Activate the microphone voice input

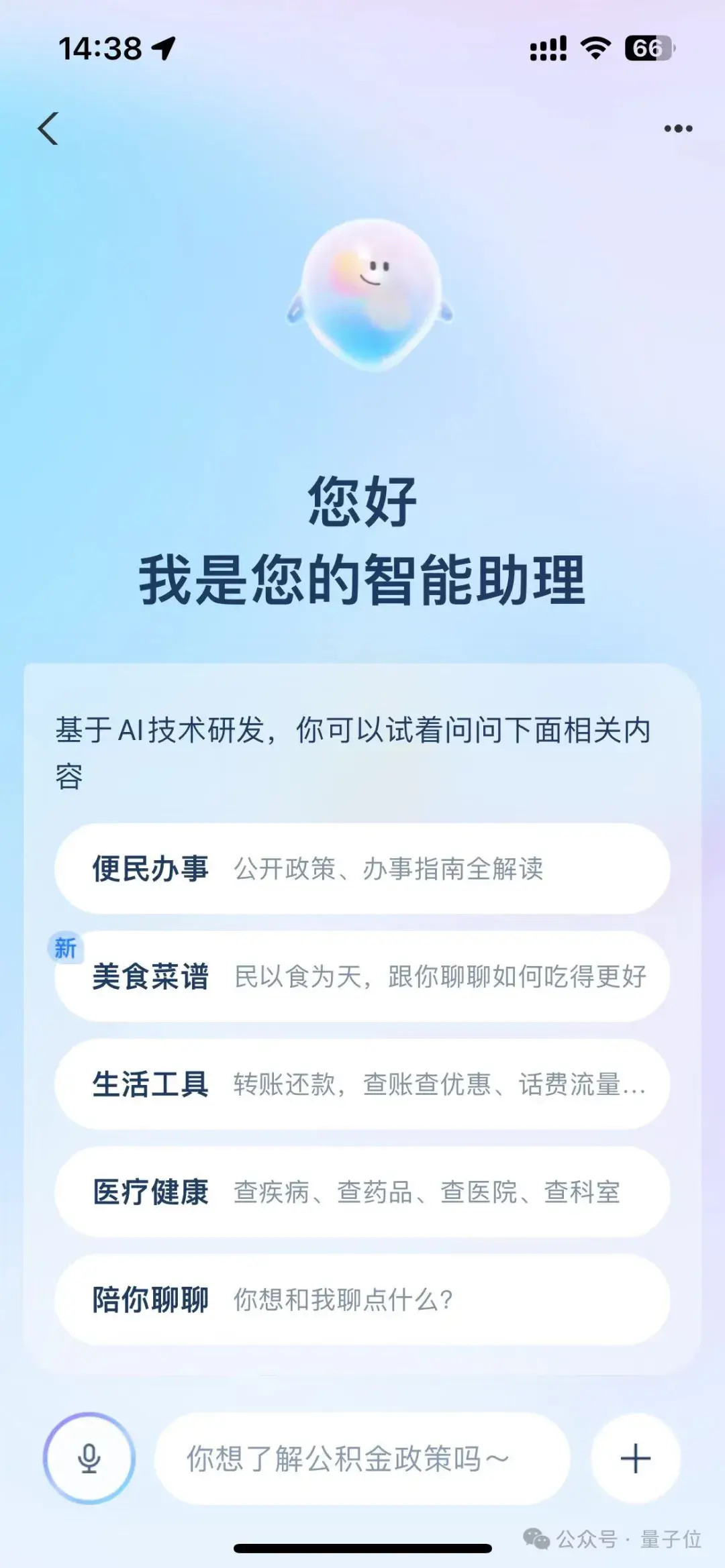click(x=89, y=1458)
